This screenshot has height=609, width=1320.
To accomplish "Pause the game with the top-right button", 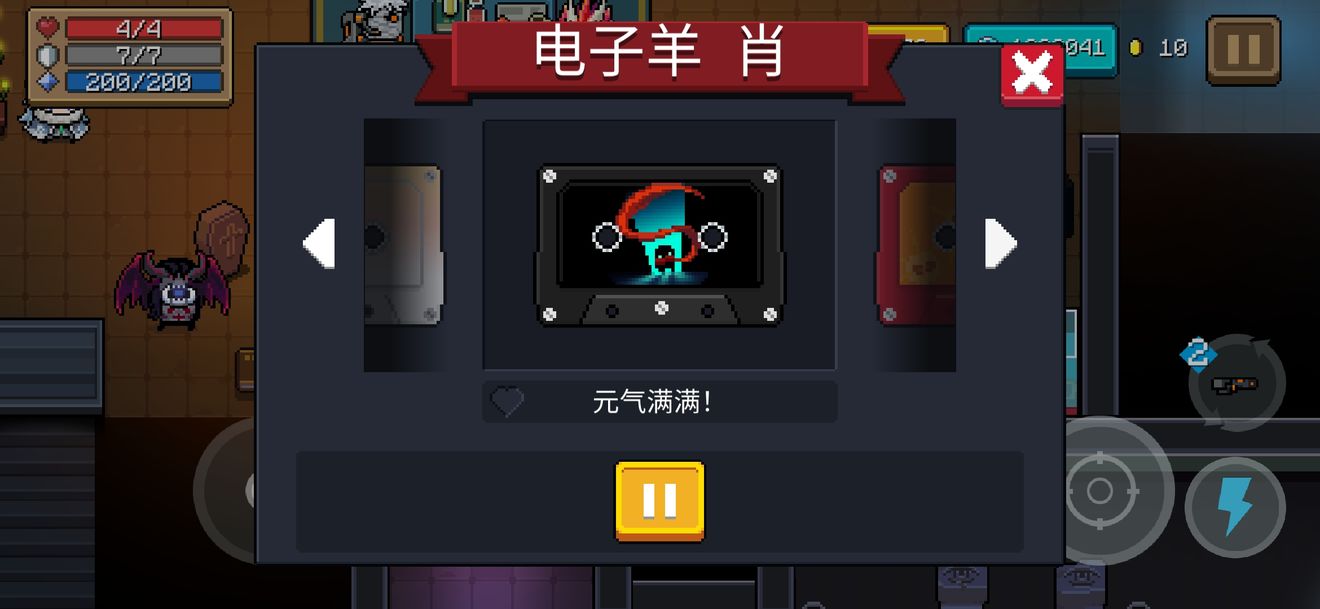I will (1243, 49).
